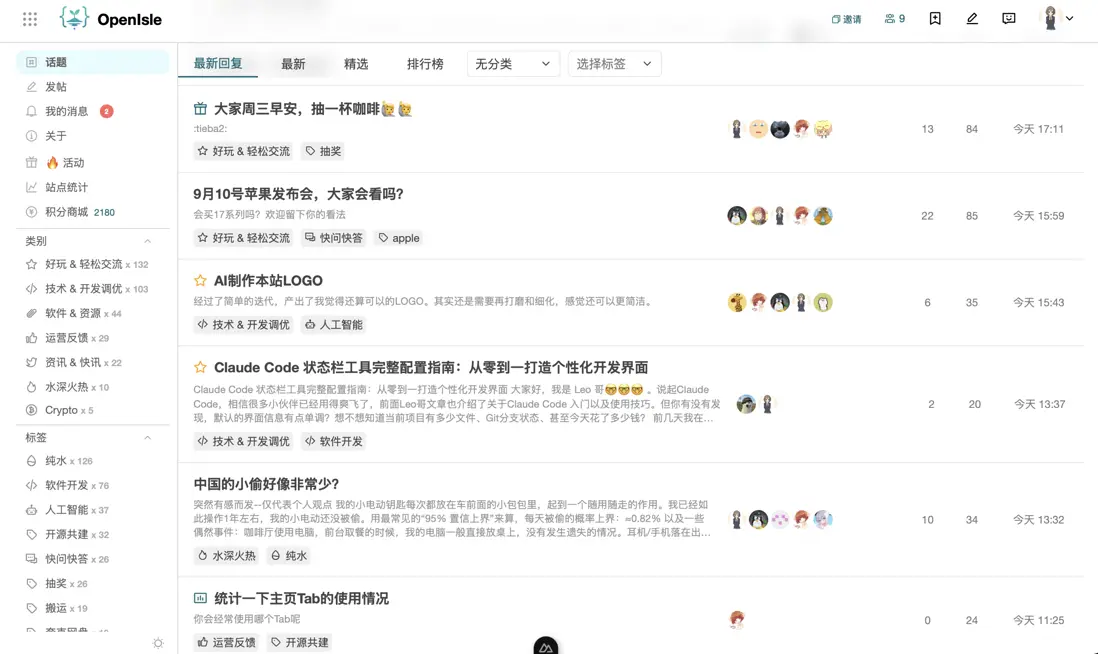This screenshot has width=1098, height=654.
Task: Switch to the 最新 tab
Action: [293, 64]
